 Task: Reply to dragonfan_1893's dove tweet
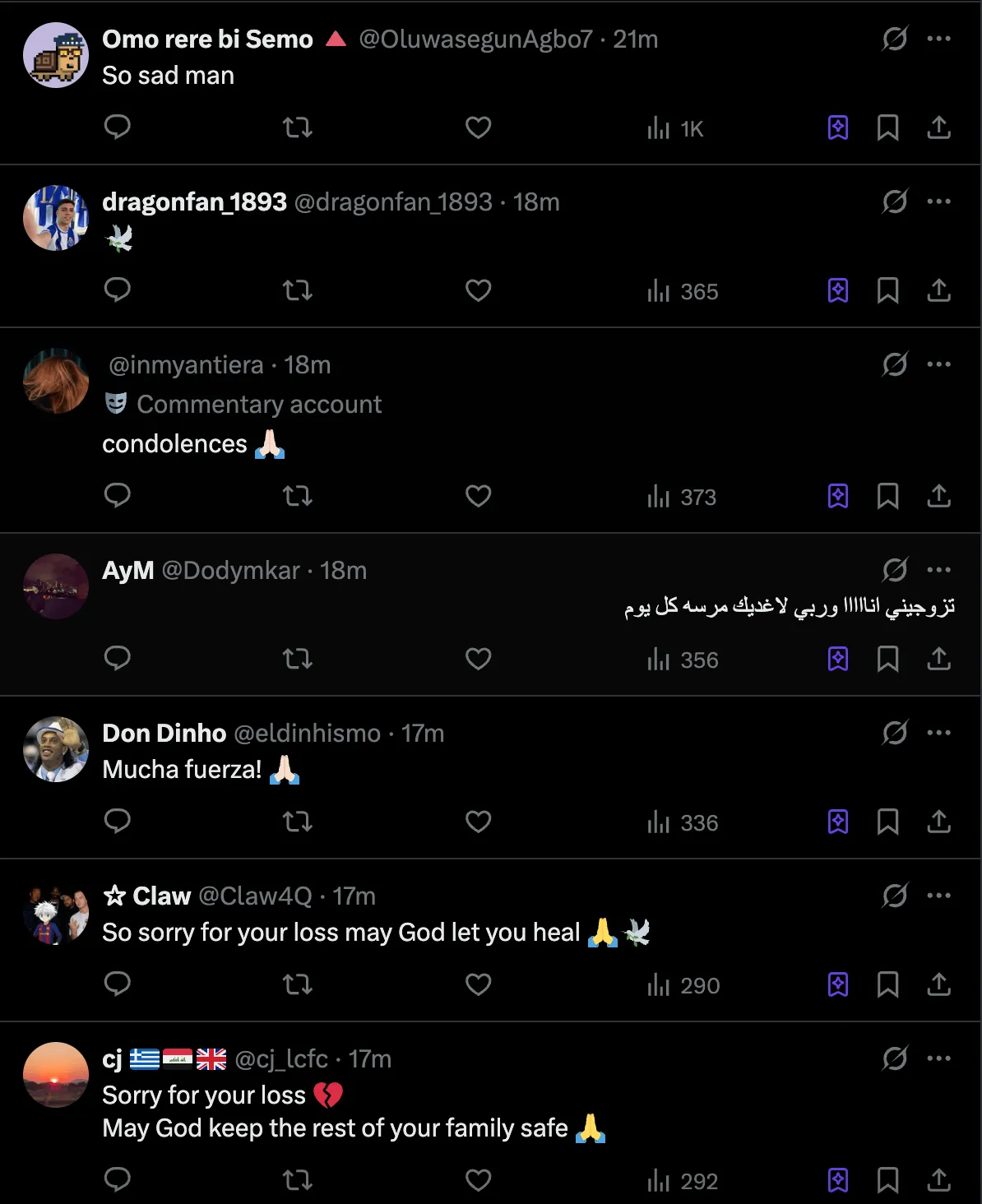point(118,290)
